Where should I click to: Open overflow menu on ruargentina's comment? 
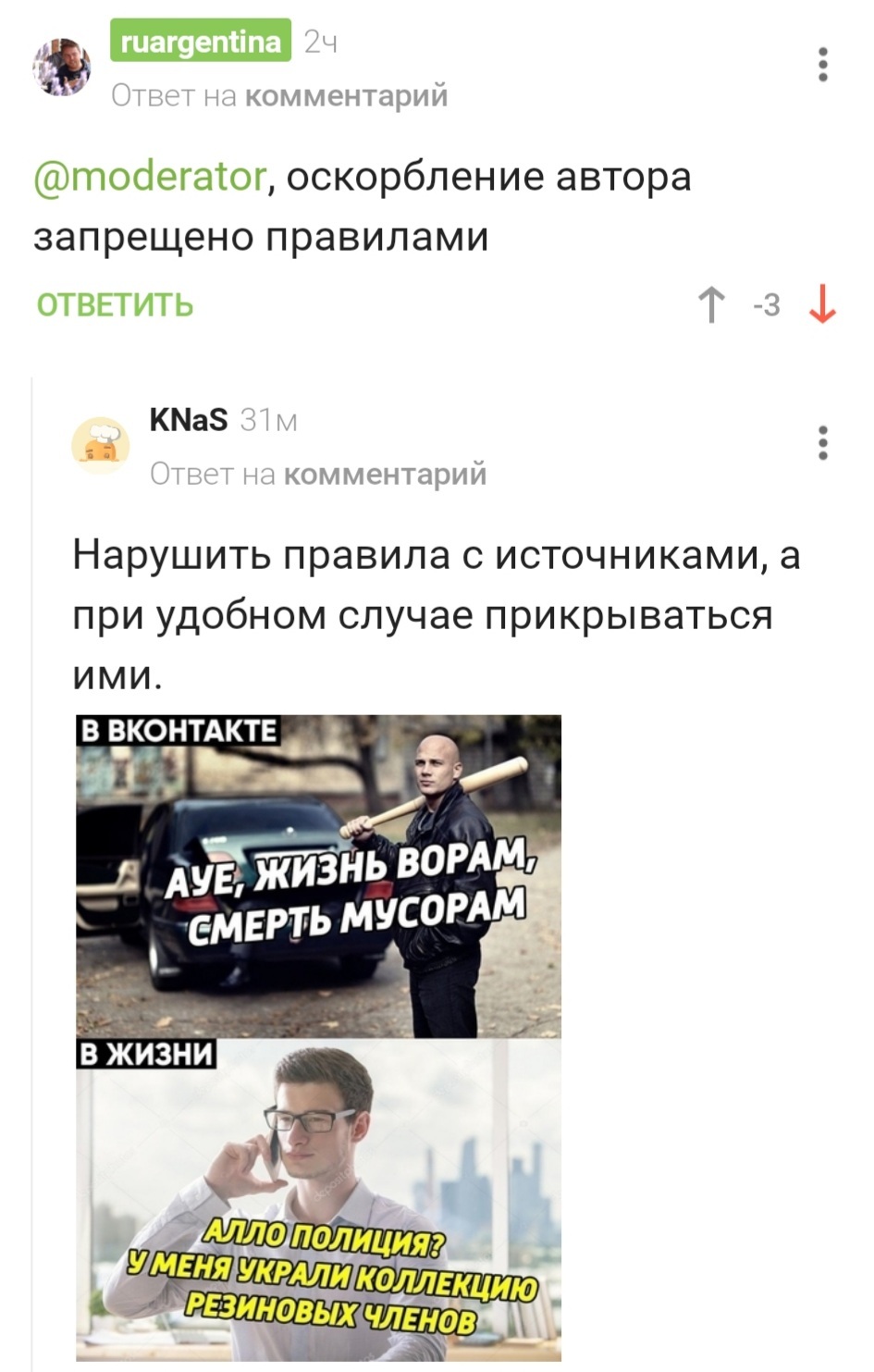click(x=822, y=65)
